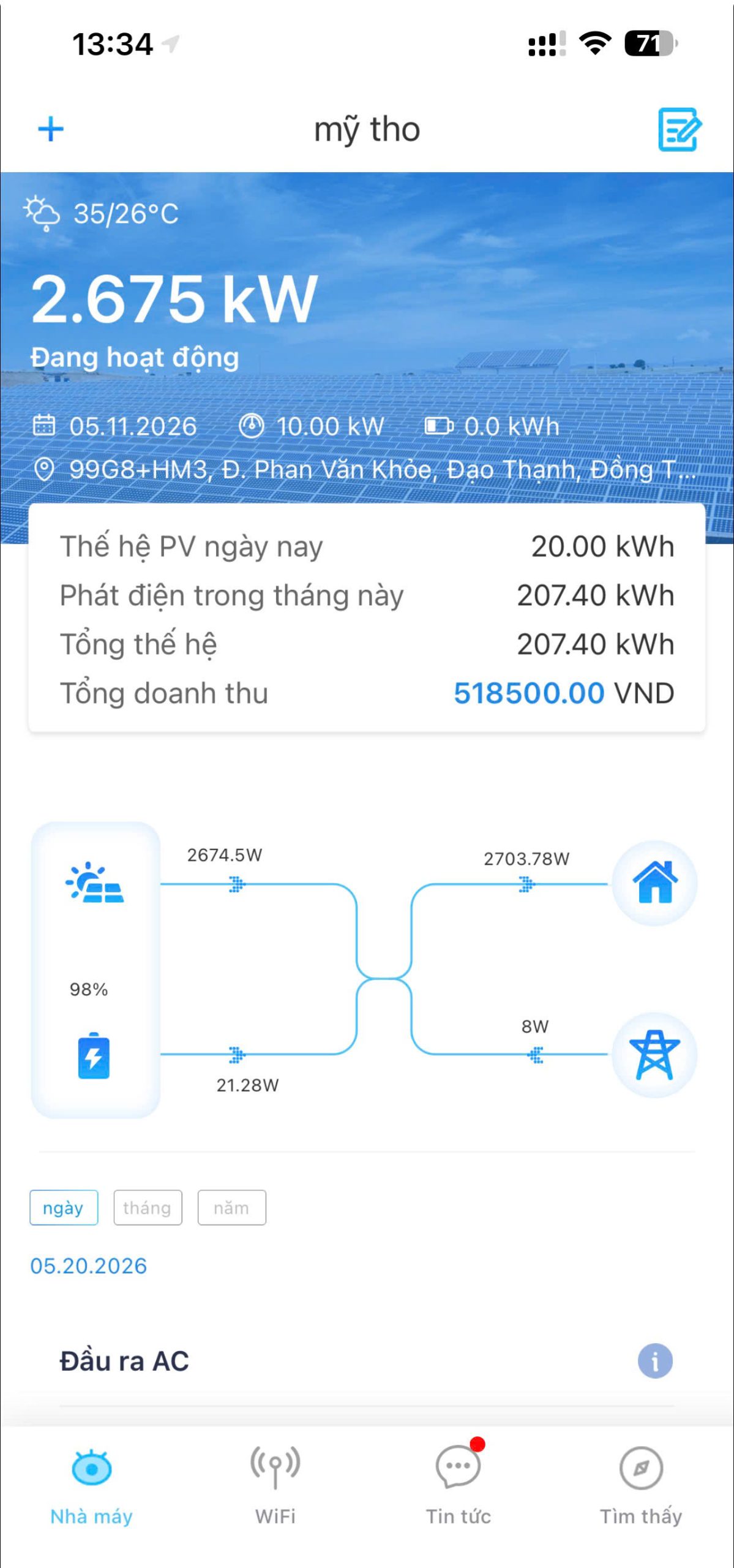Switch chart to tháng view
Viewport: 734px width, 1568px height.
(148, 1207)
